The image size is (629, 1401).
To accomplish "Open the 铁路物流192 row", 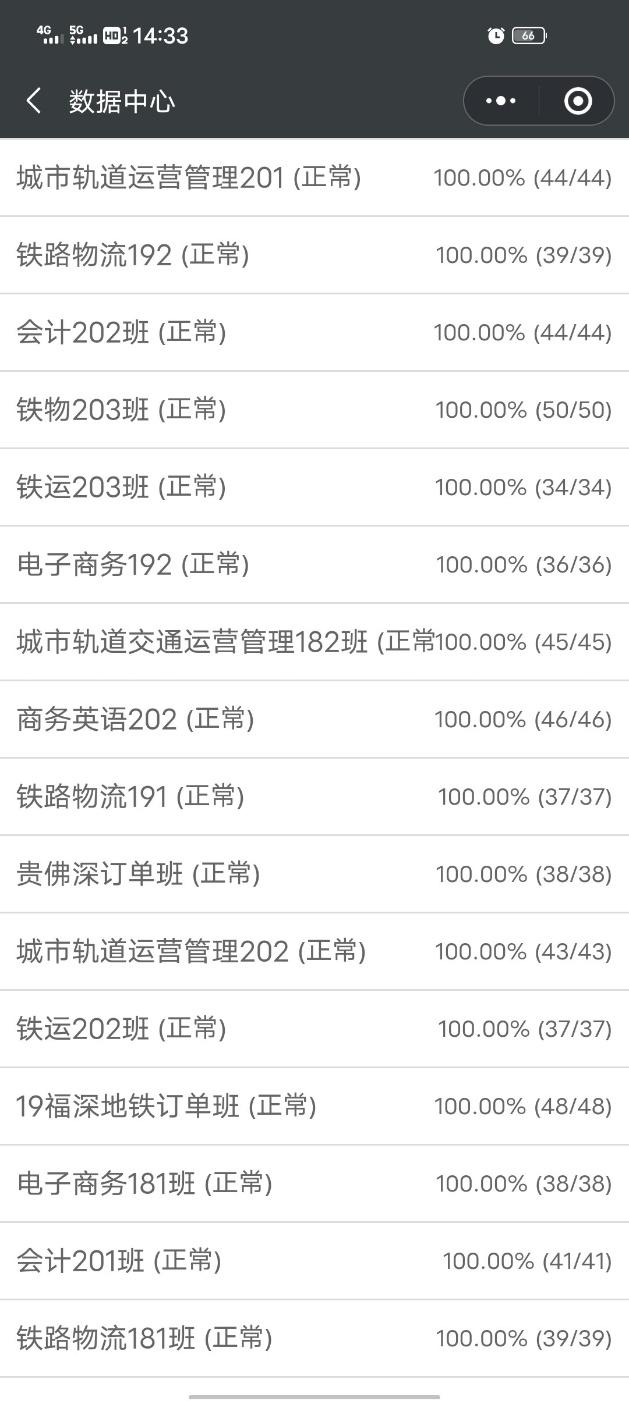I will [x=314, y=255].
